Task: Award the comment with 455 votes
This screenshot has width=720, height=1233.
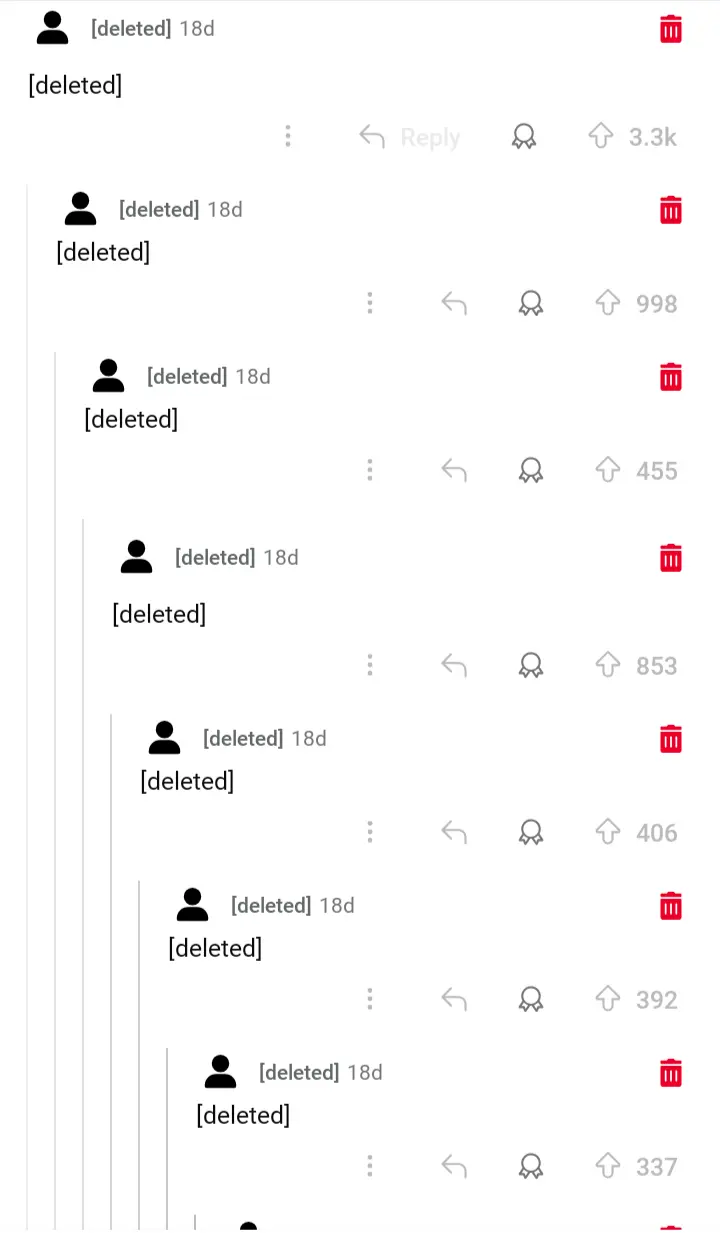Action: pyautogui.click(x=531, y=470)
